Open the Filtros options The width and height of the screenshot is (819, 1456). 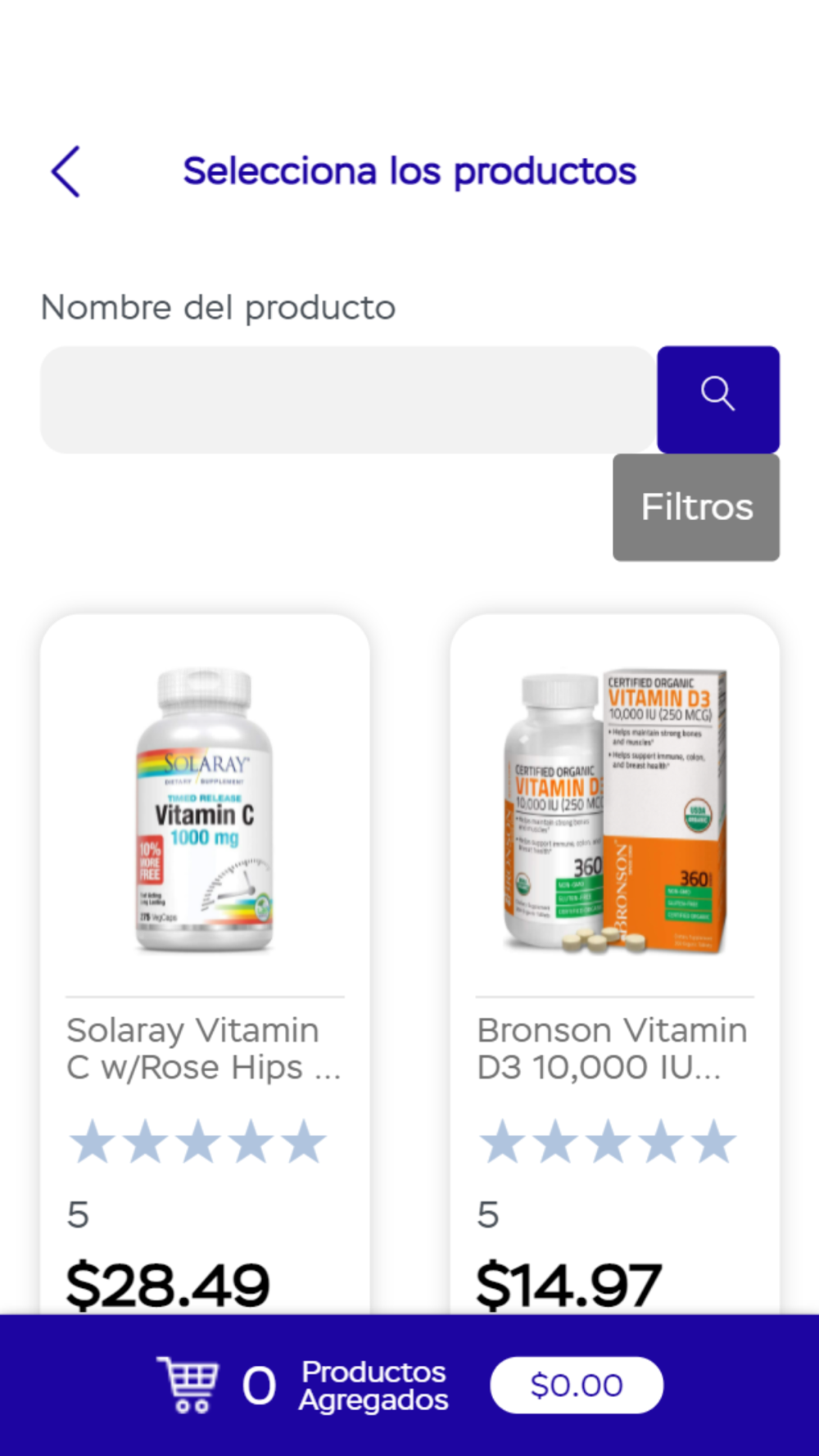coord(696,507)
